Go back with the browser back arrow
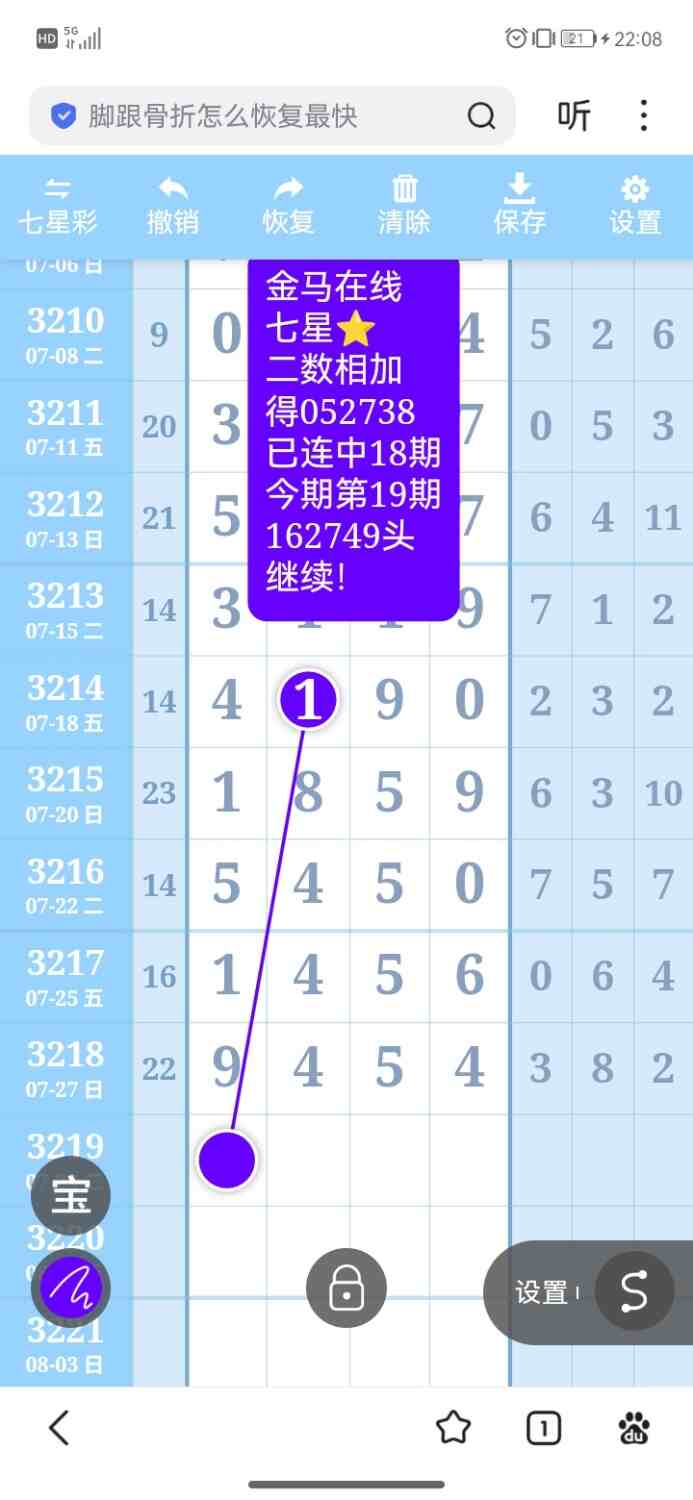The width and height of the screenshot is (693, 1500). [x=60, y=1428]
